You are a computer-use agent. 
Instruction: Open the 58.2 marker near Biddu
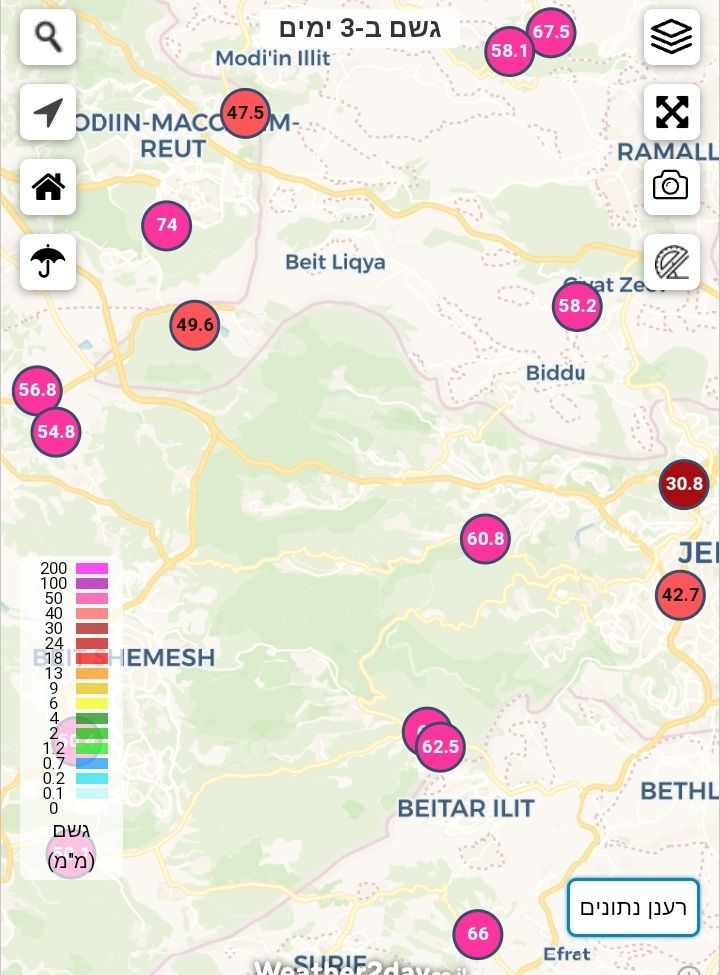pos(578,306)
